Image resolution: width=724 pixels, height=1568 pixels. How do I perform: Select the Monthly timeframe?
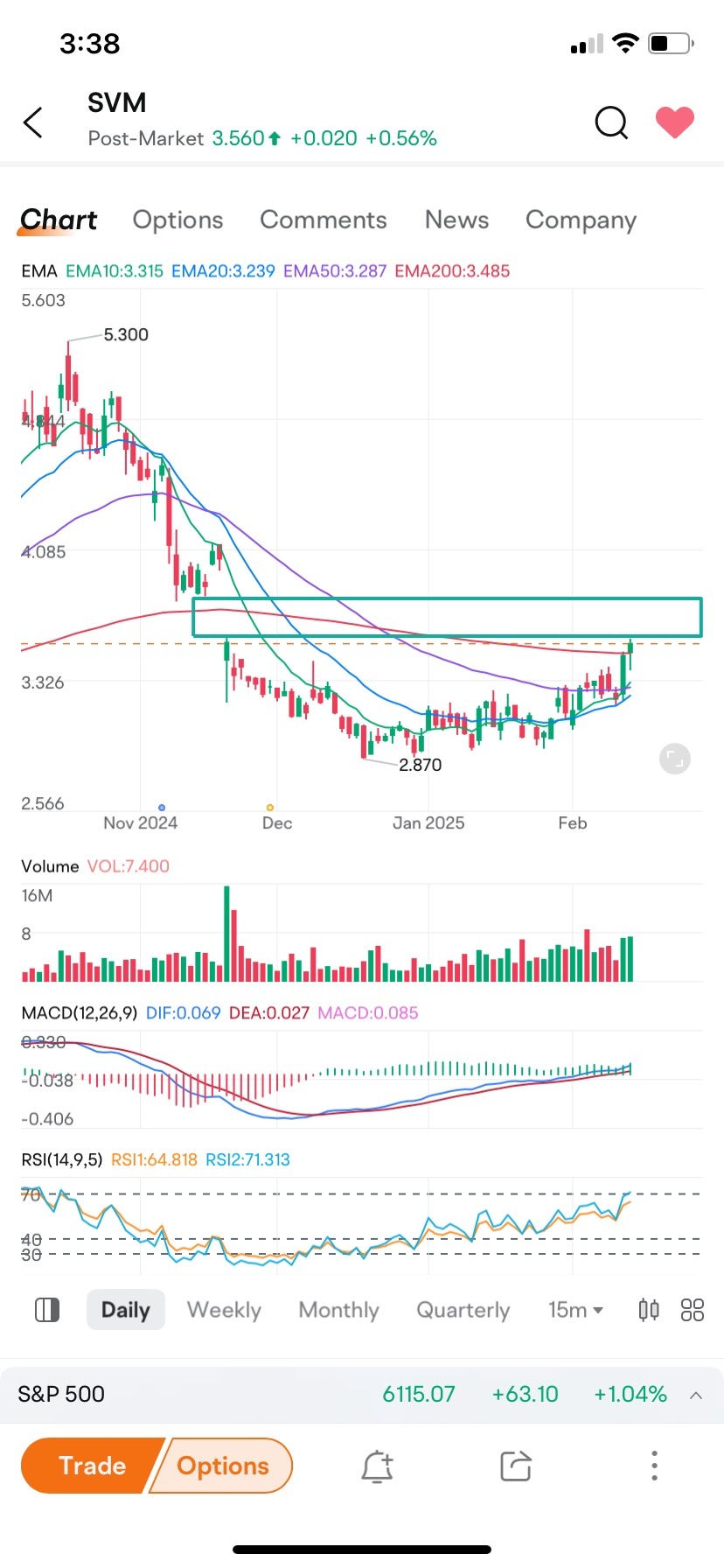point(338,1310)
